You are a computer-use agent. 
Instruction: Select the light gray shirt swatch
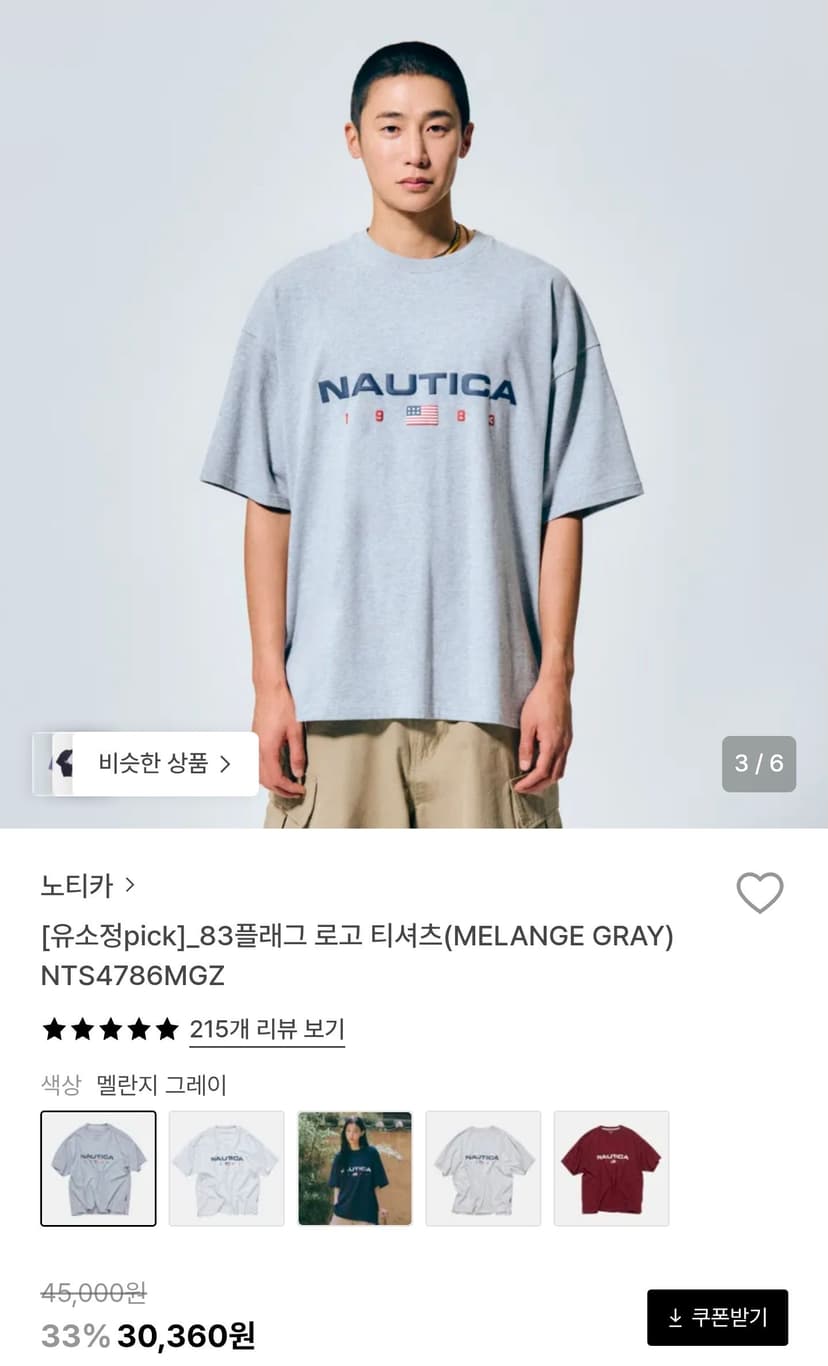483,1168
